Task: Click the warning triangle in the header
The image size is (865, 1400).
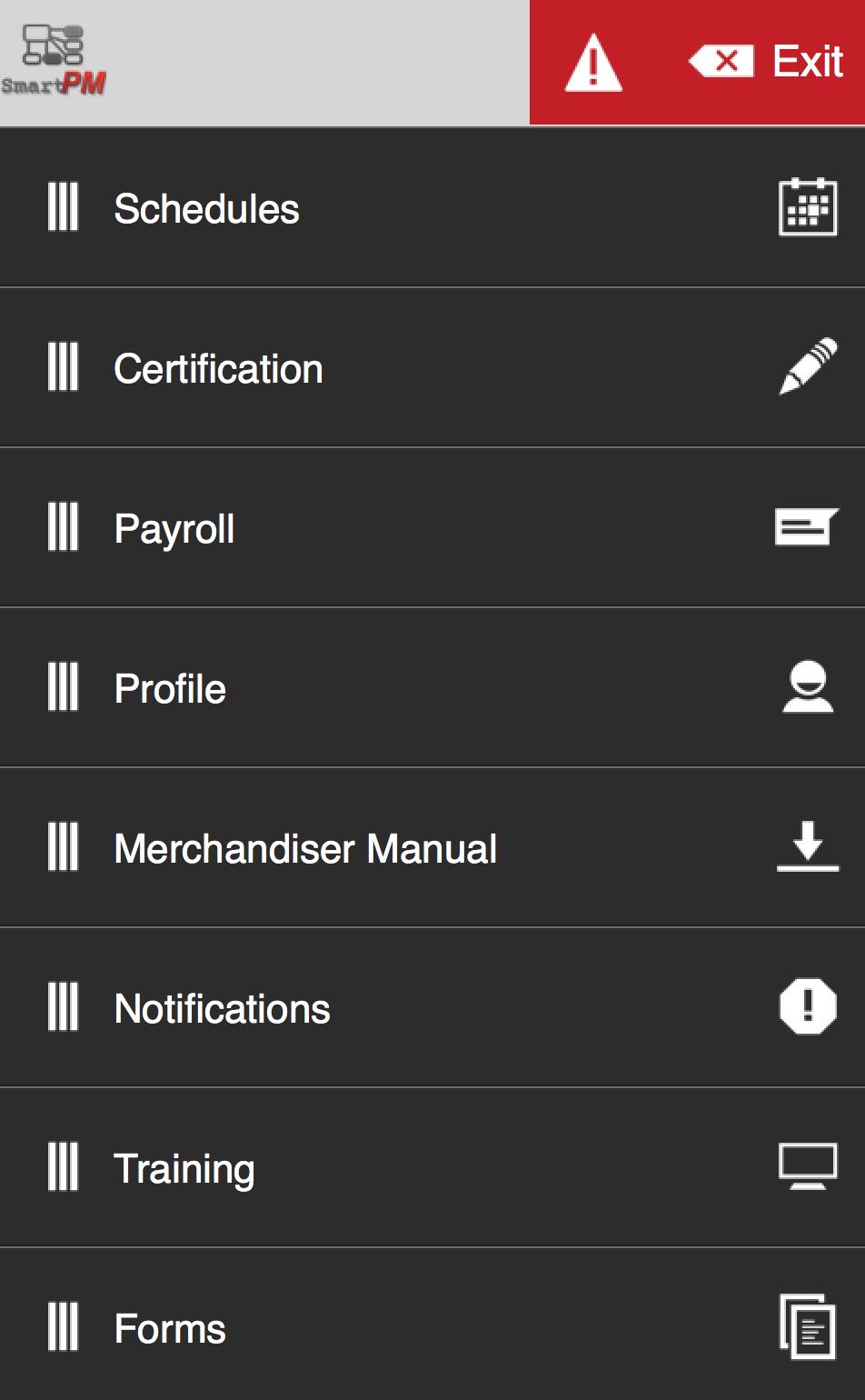Action: click(592, 62)
